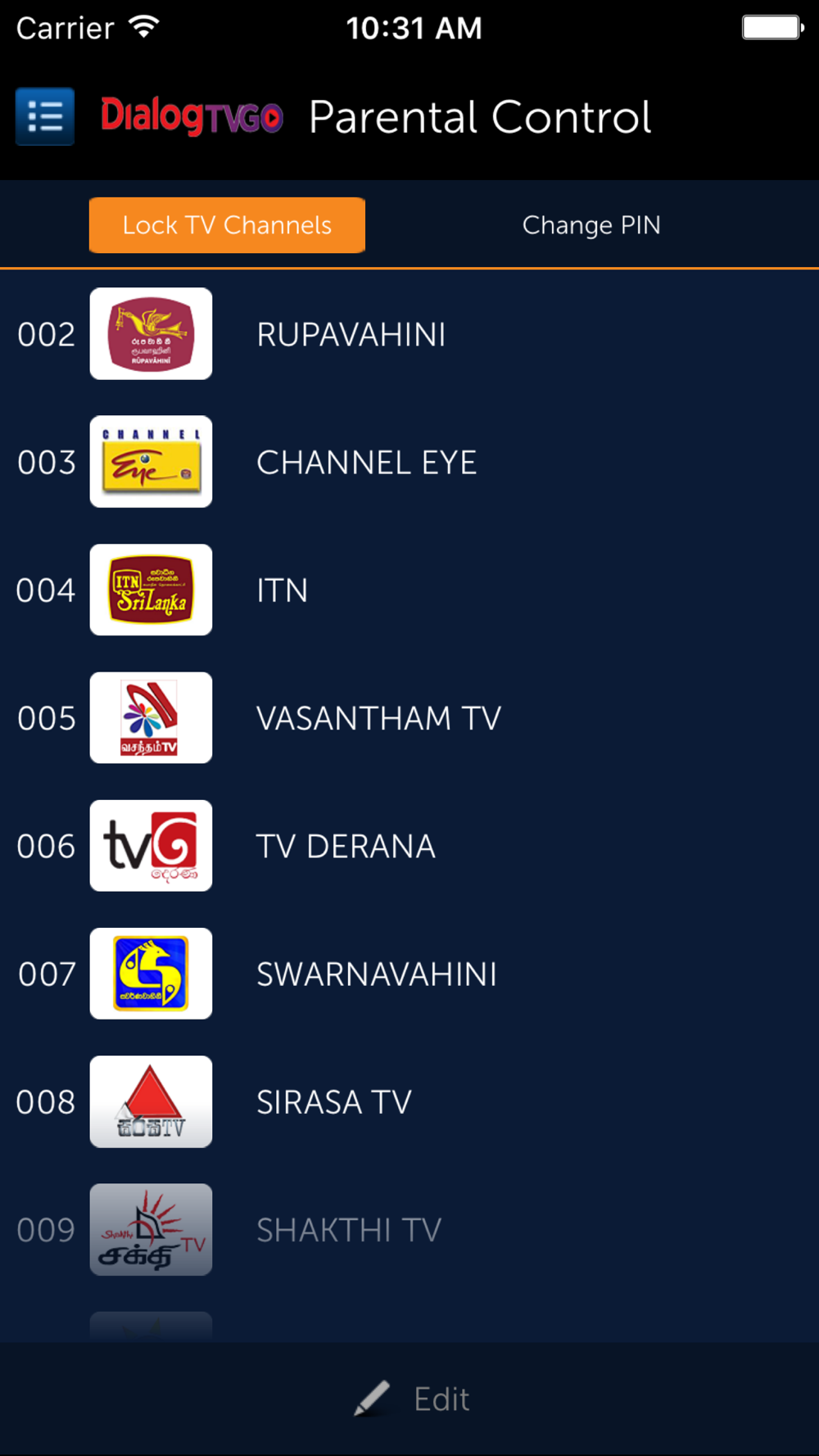Screen dimensions: 819x1456
Task: Edit the locked channels list
Action: 412,1399
